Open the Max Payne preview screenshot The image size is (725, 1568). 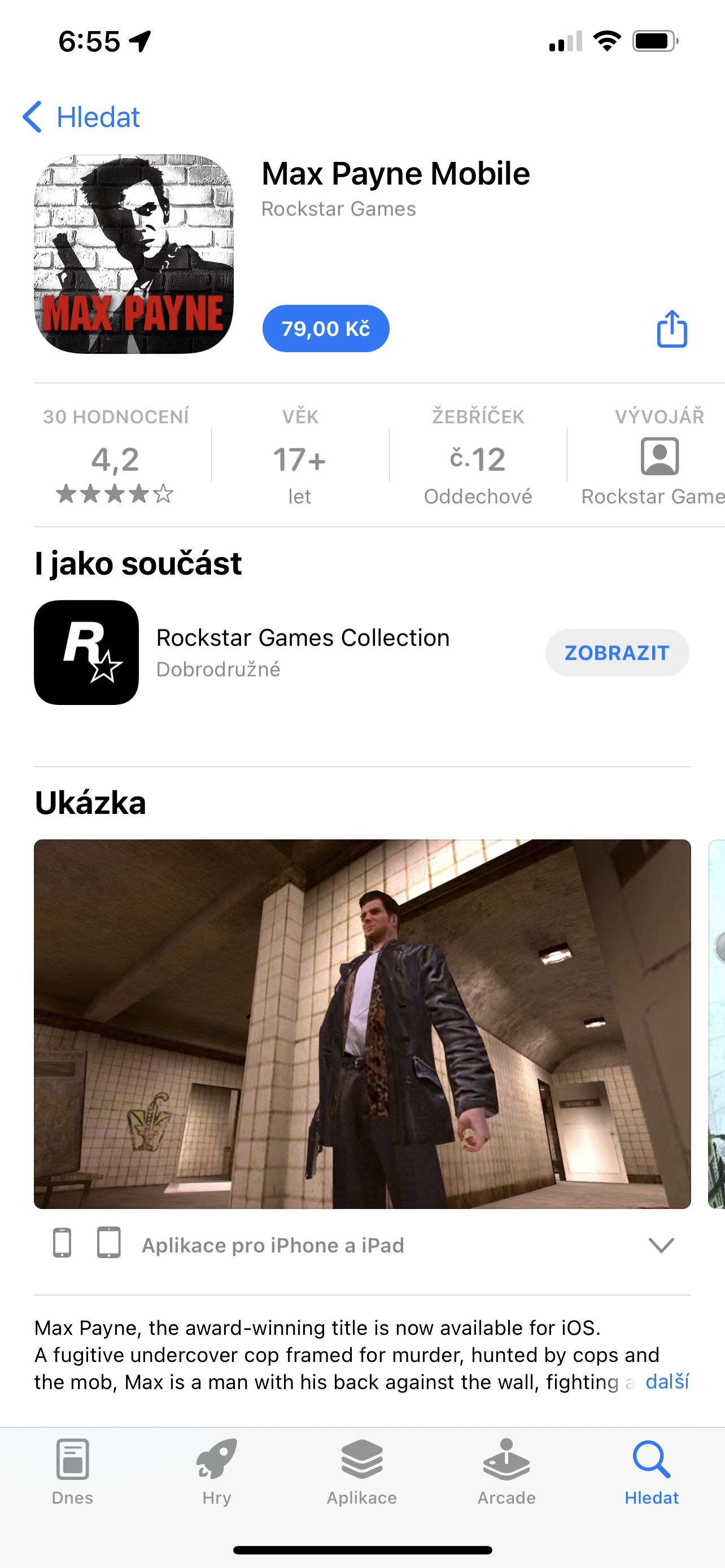click(x=362, y=1024)
